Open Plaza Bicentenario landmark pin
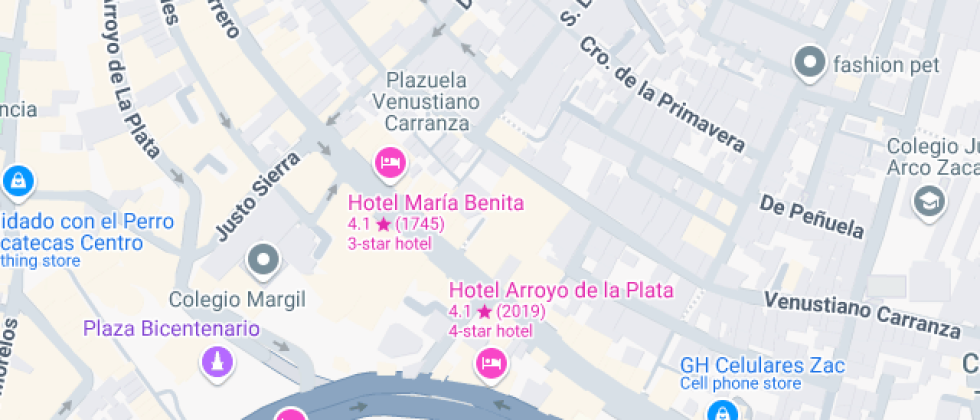 tap(216, 362)
